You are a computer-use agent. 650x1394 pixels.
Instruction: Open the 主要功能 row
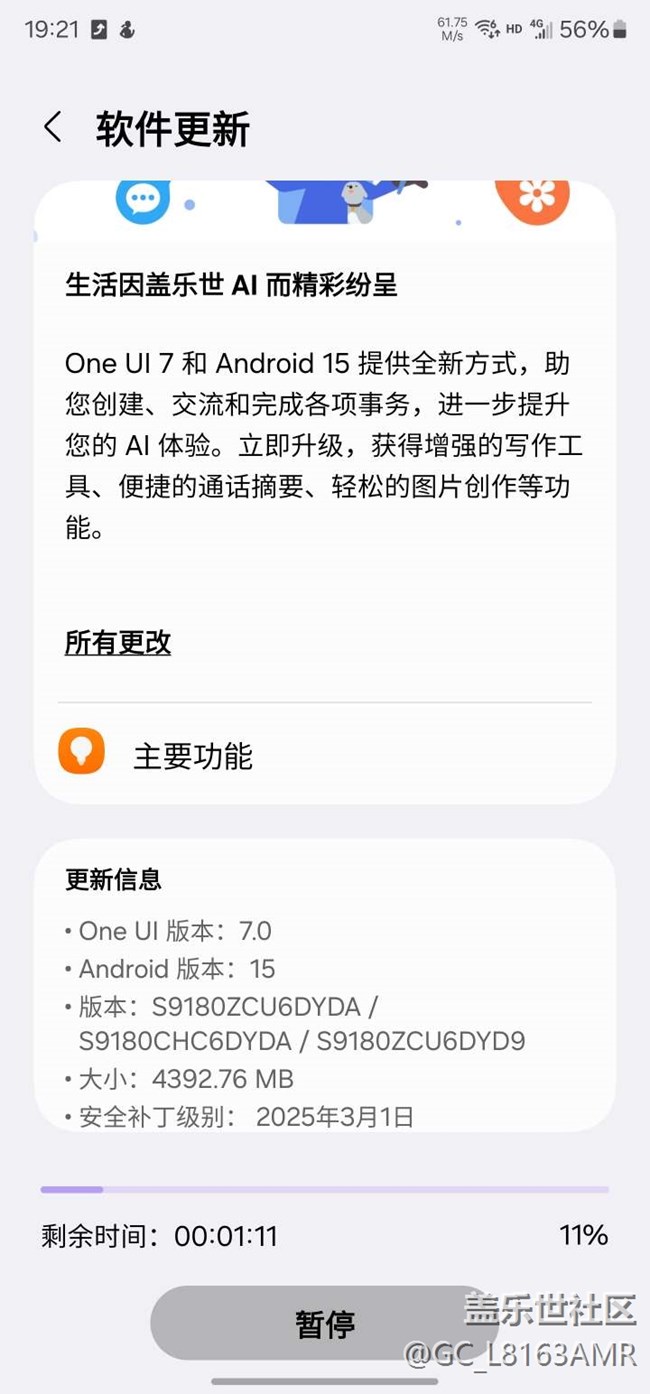point(324,755)
